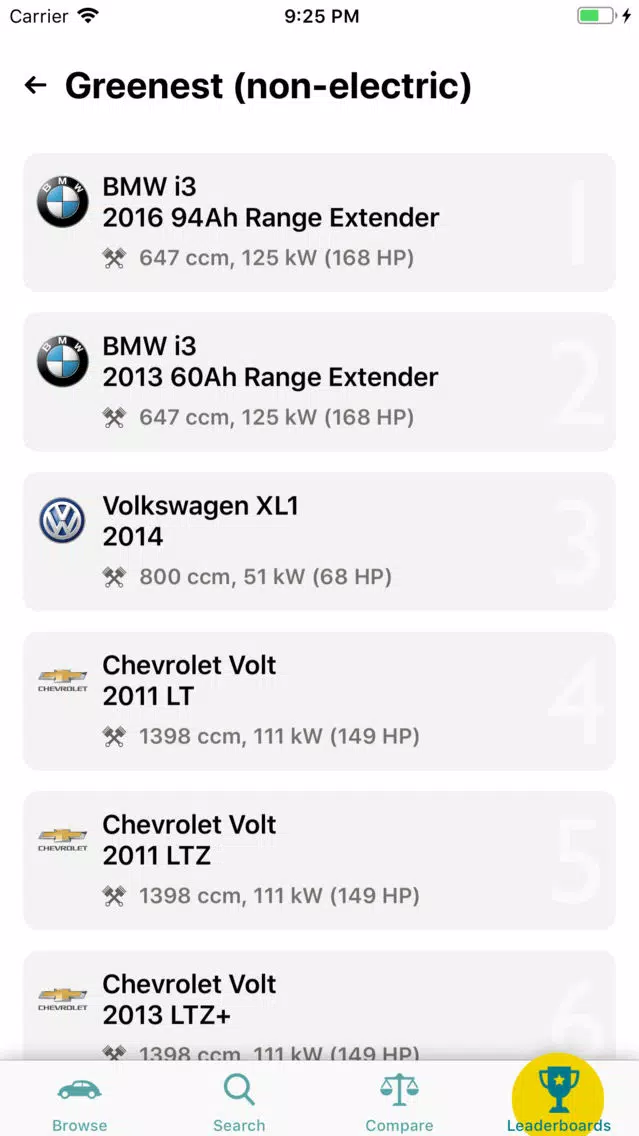This screenshot has width=639, height=1136.
Task: Tap Chevrolet Volt 2013 LTZ+ card
Action: [320, 1006]
